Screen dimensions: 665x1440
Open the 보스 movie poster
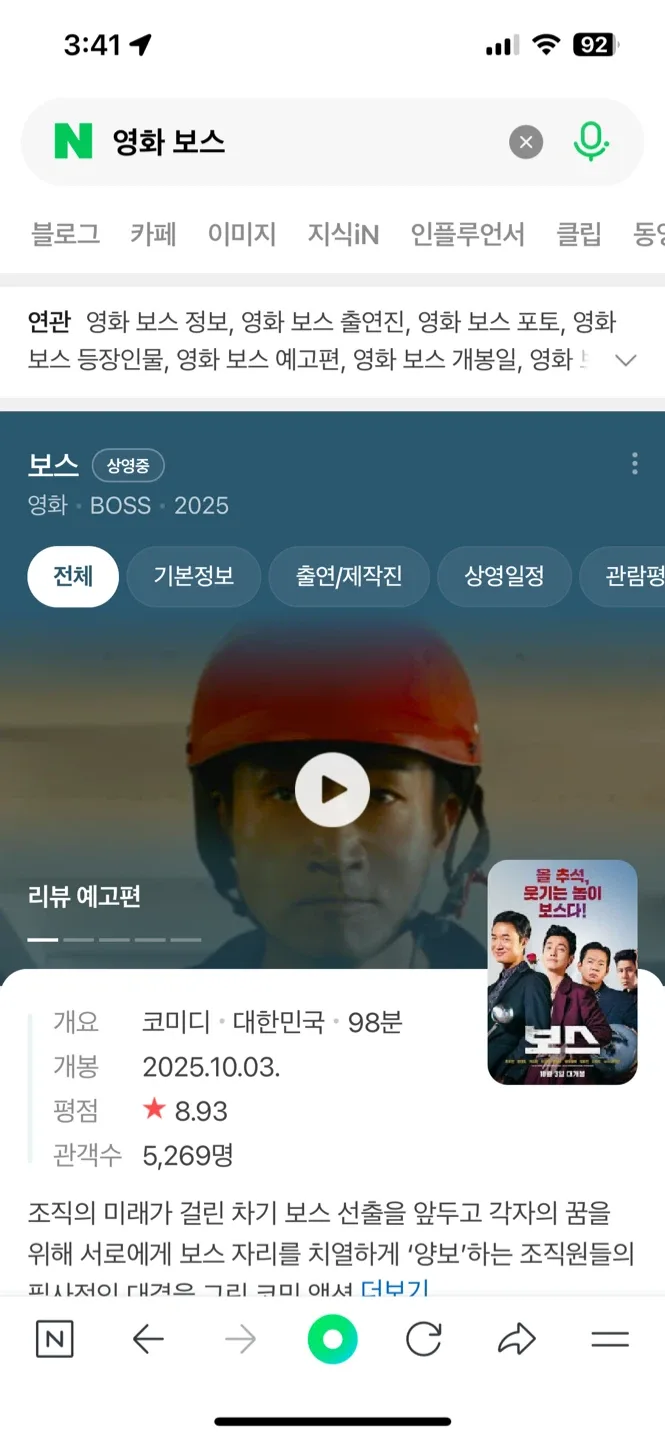(x=562, y=972)
